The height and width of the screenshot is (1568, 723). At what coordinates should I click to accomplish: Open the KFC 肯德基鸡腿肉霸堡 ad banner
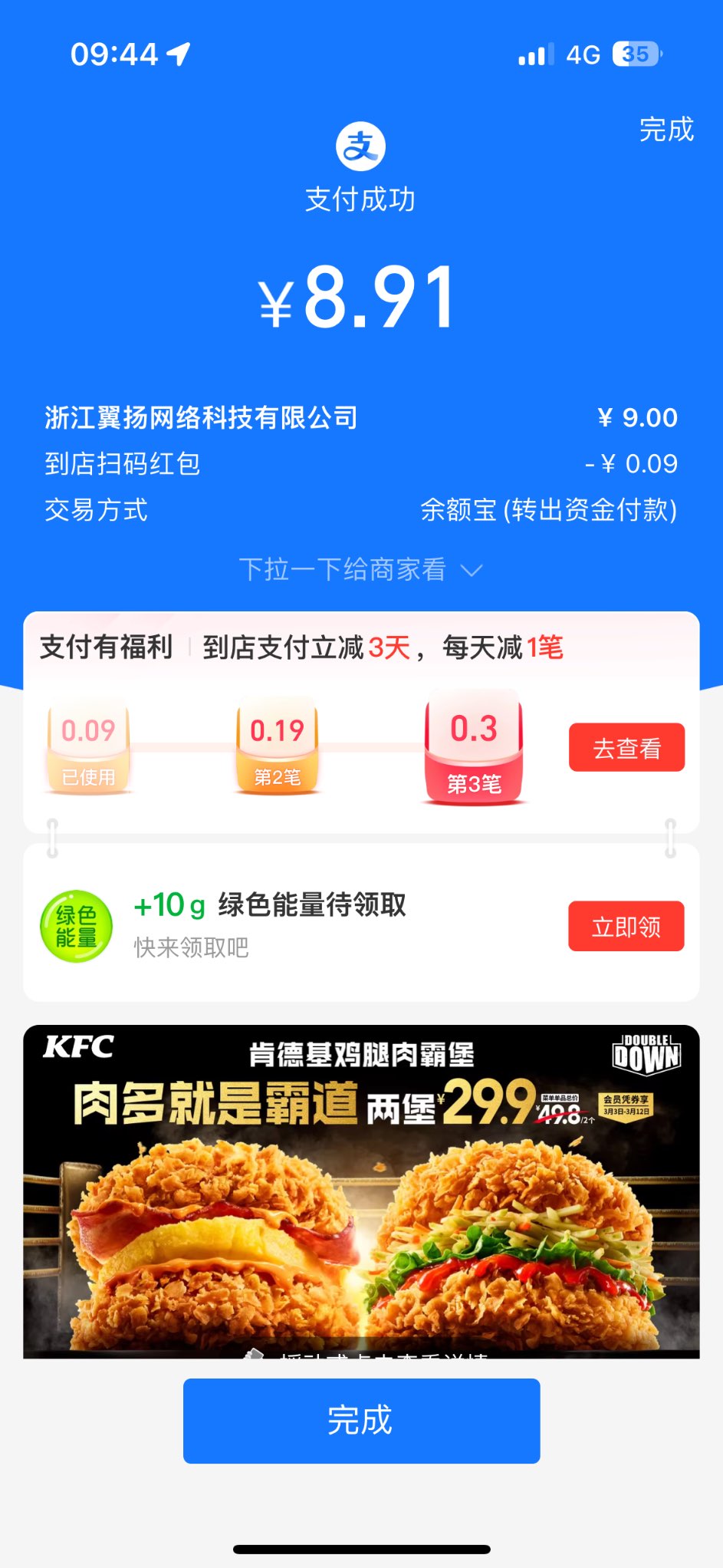[361, 1191]
